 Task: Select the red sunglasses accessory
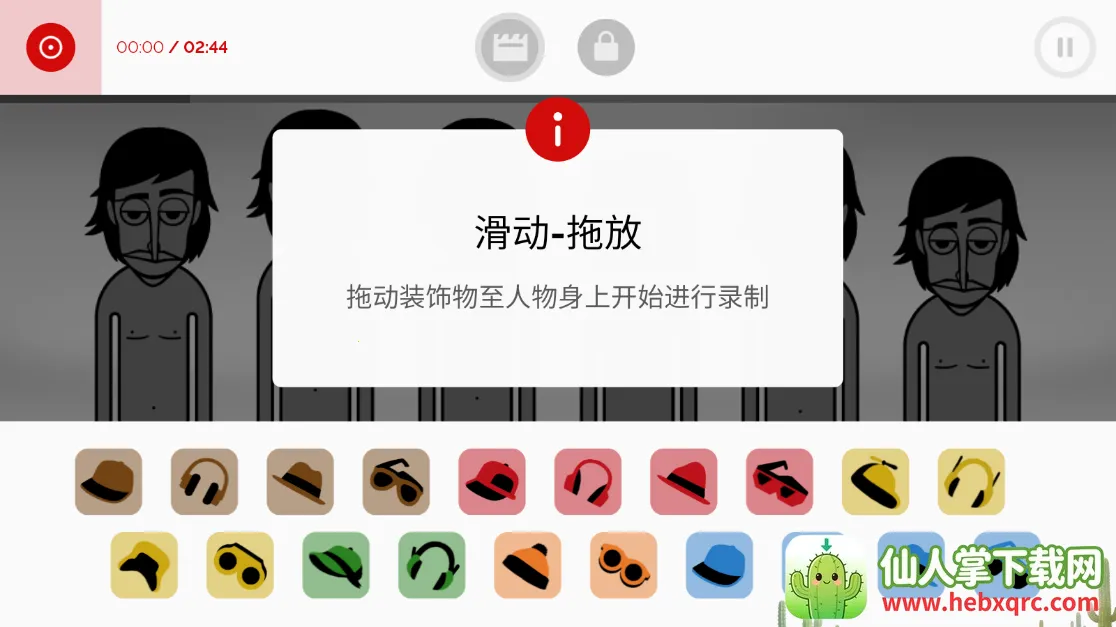[x=780, y=482]
